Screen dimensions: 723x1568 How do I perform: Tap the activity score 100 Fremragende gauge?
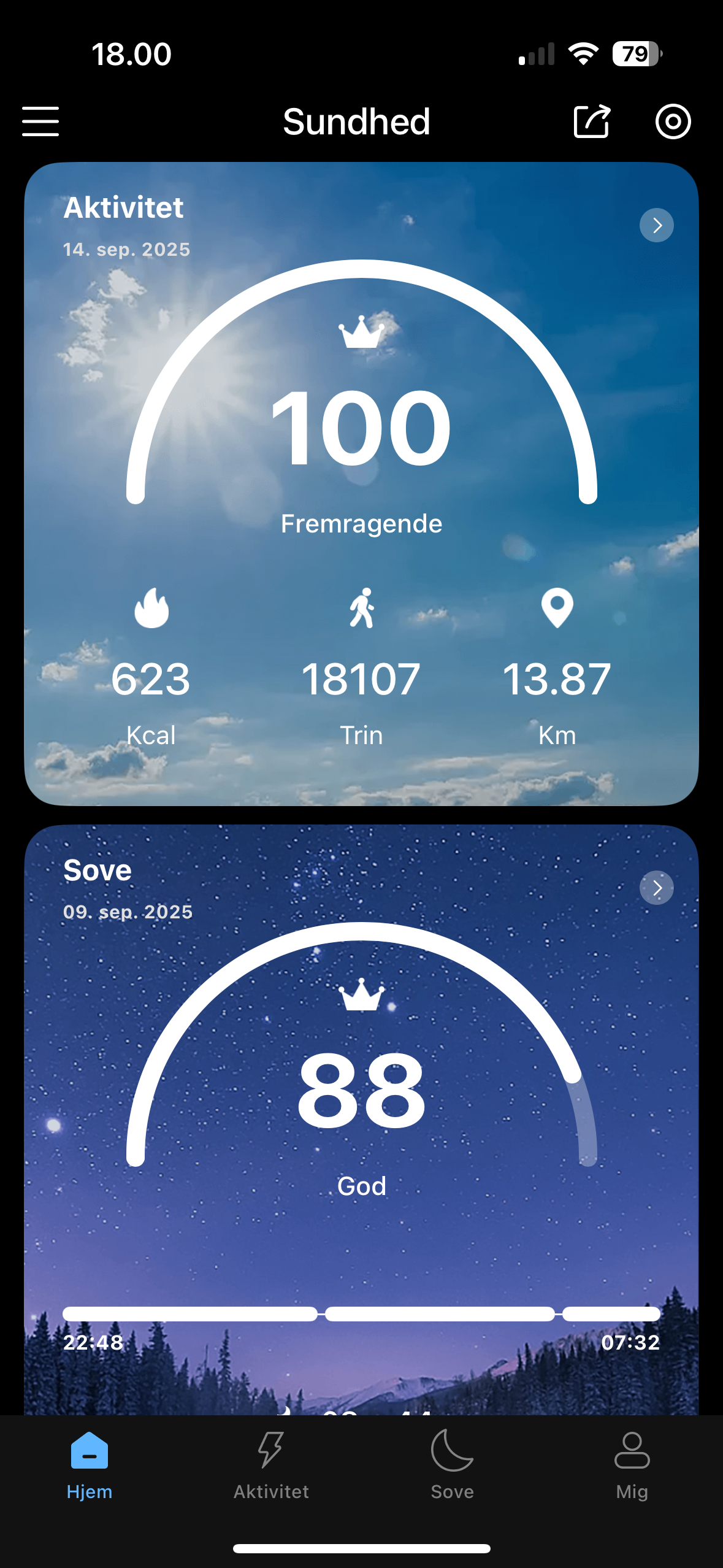click(x=361, y=436)
